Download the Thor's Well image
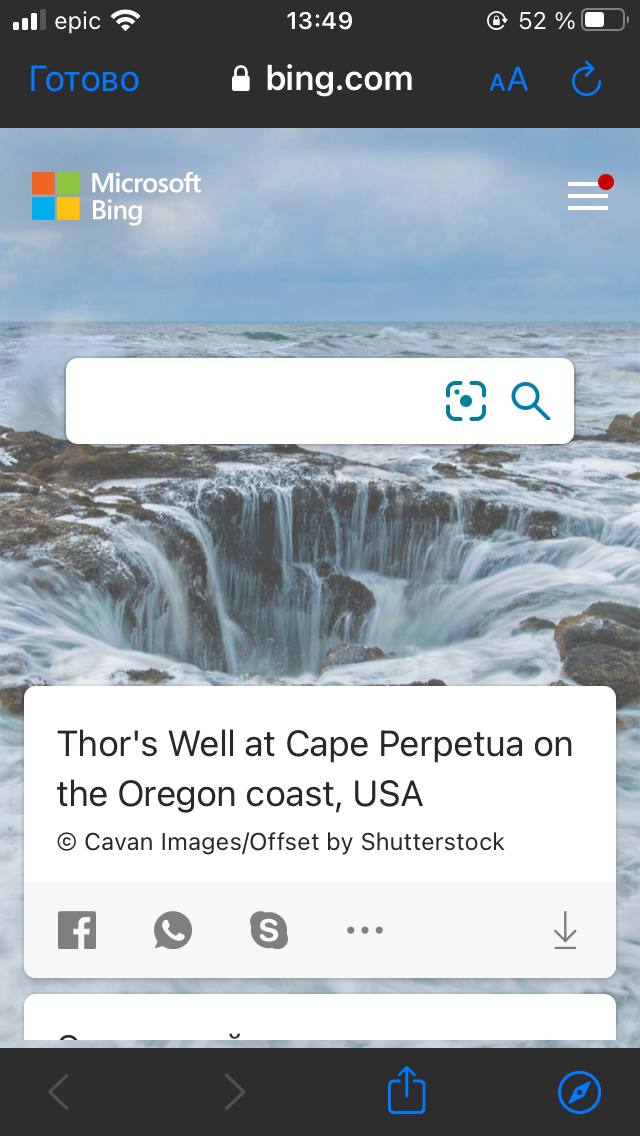This screenshot has width=640, height=1136. tap(565, 930)
